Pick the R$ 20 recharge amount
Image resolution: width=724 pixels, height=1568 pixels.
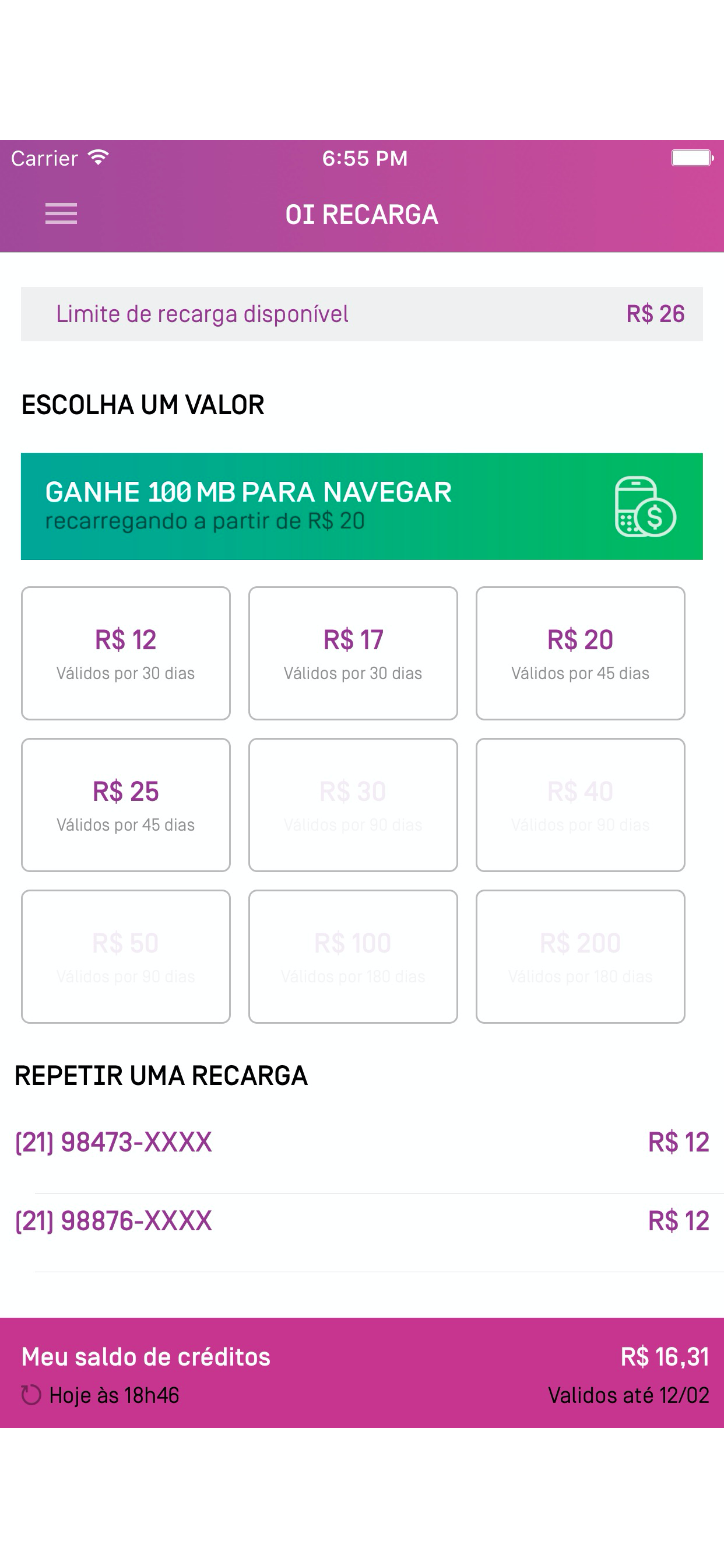(580, 653)
